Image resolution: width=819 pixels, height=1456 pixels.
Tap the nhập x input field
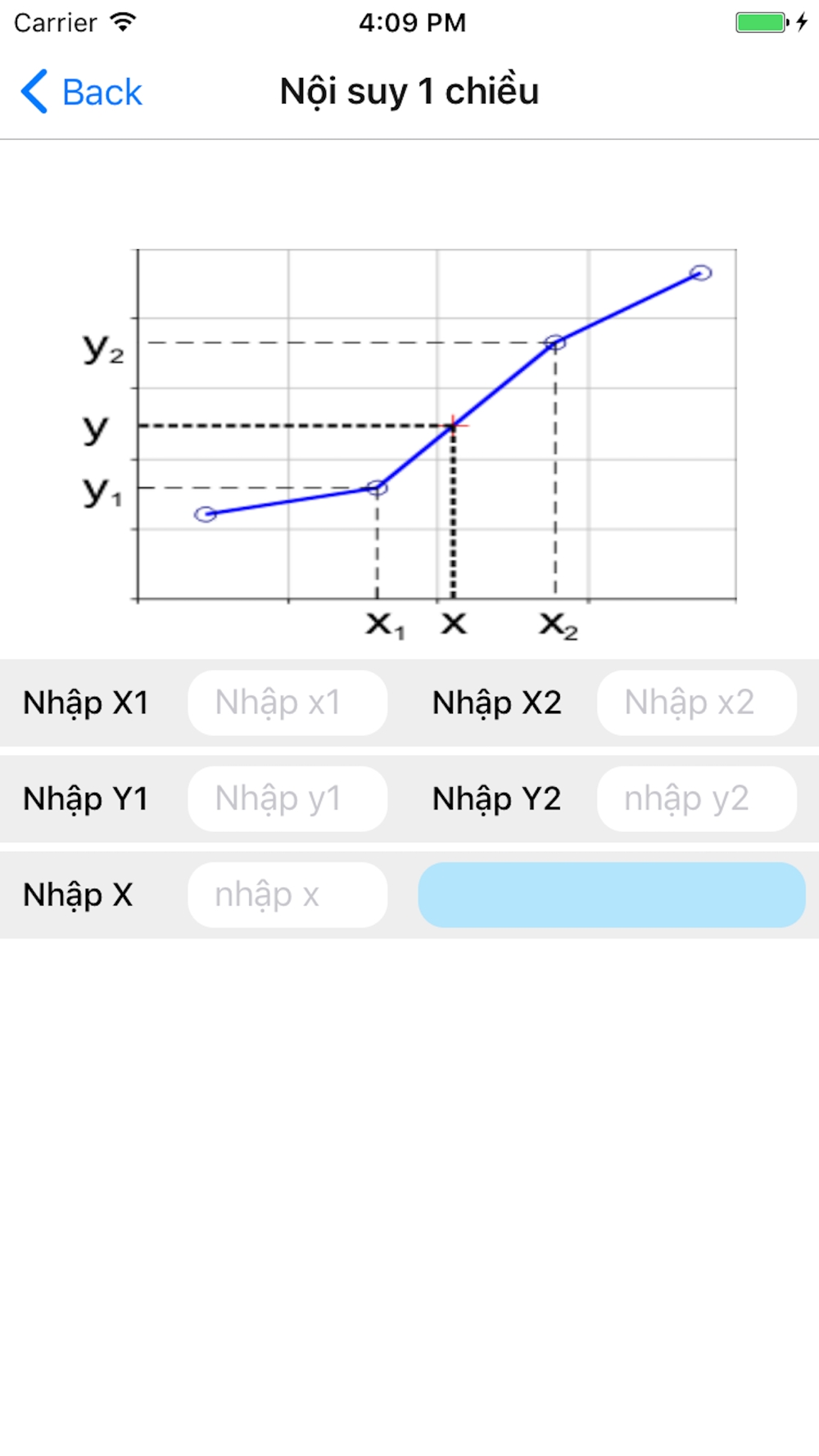[x=287, y=895]
